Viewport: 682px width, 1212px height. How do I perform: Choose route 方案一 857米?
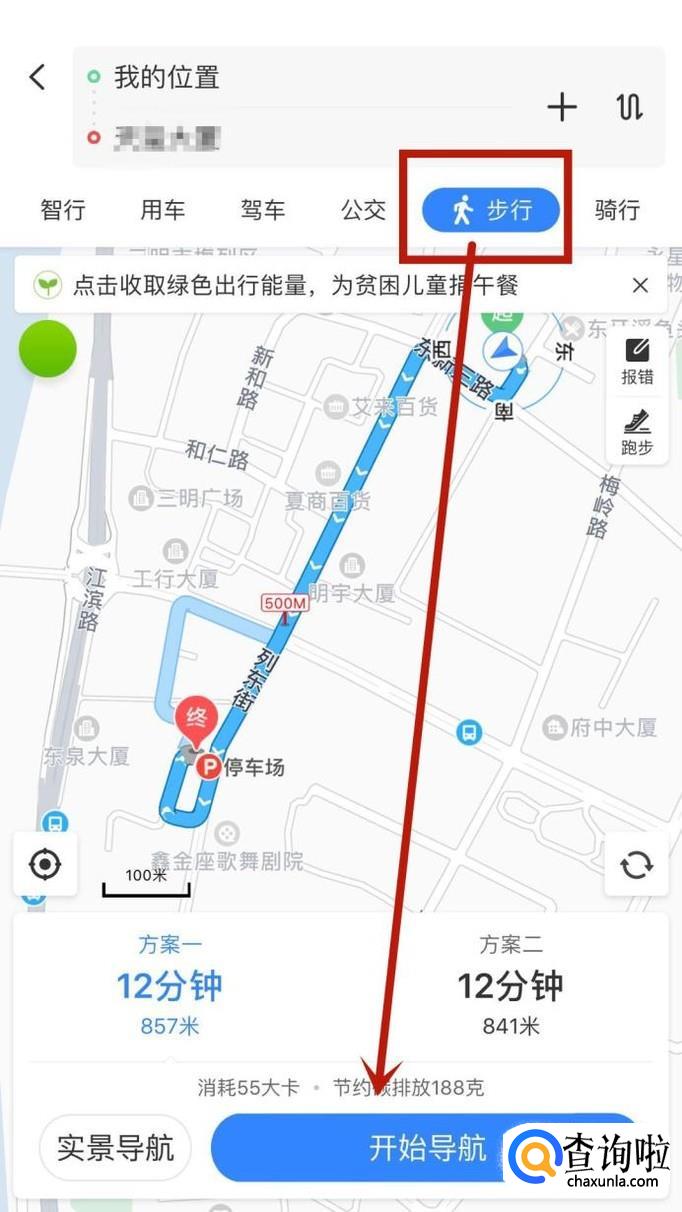coord(170,985)
